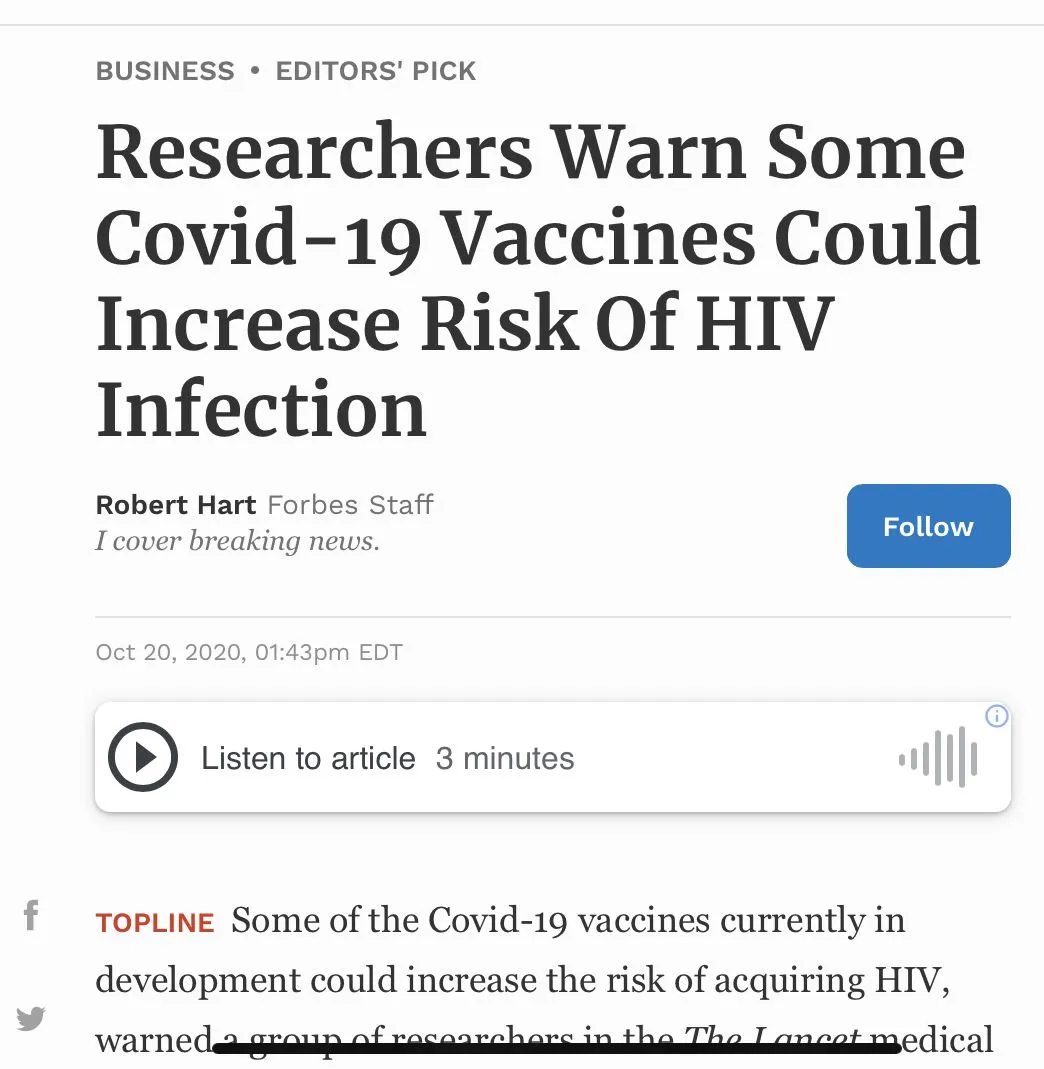The height and width of the screenshot is (1069, 1044).
Task: Open Robert Hart's author profile
Action: pyautogui.click(x=176, y=504)
